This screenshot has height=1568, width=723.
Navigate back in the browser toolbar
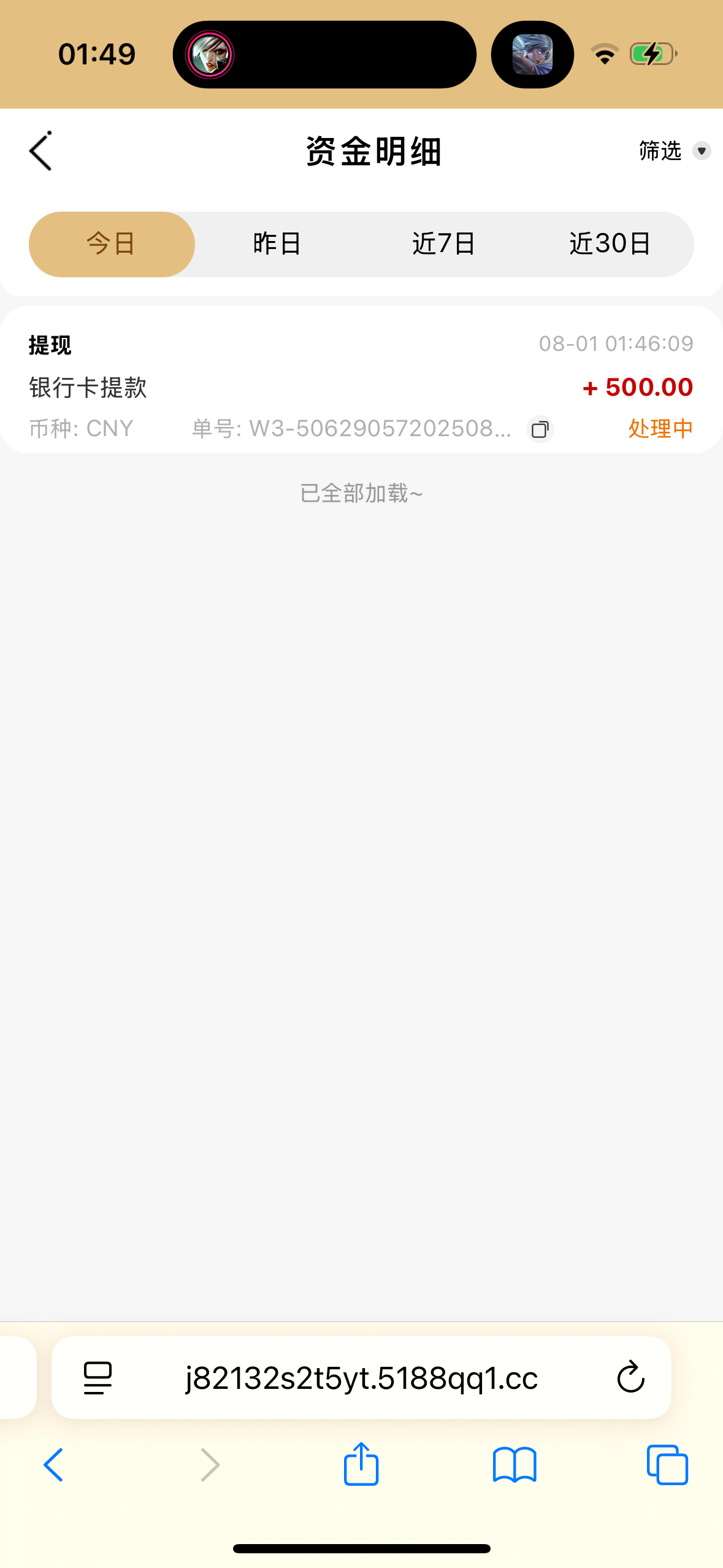53,1465
